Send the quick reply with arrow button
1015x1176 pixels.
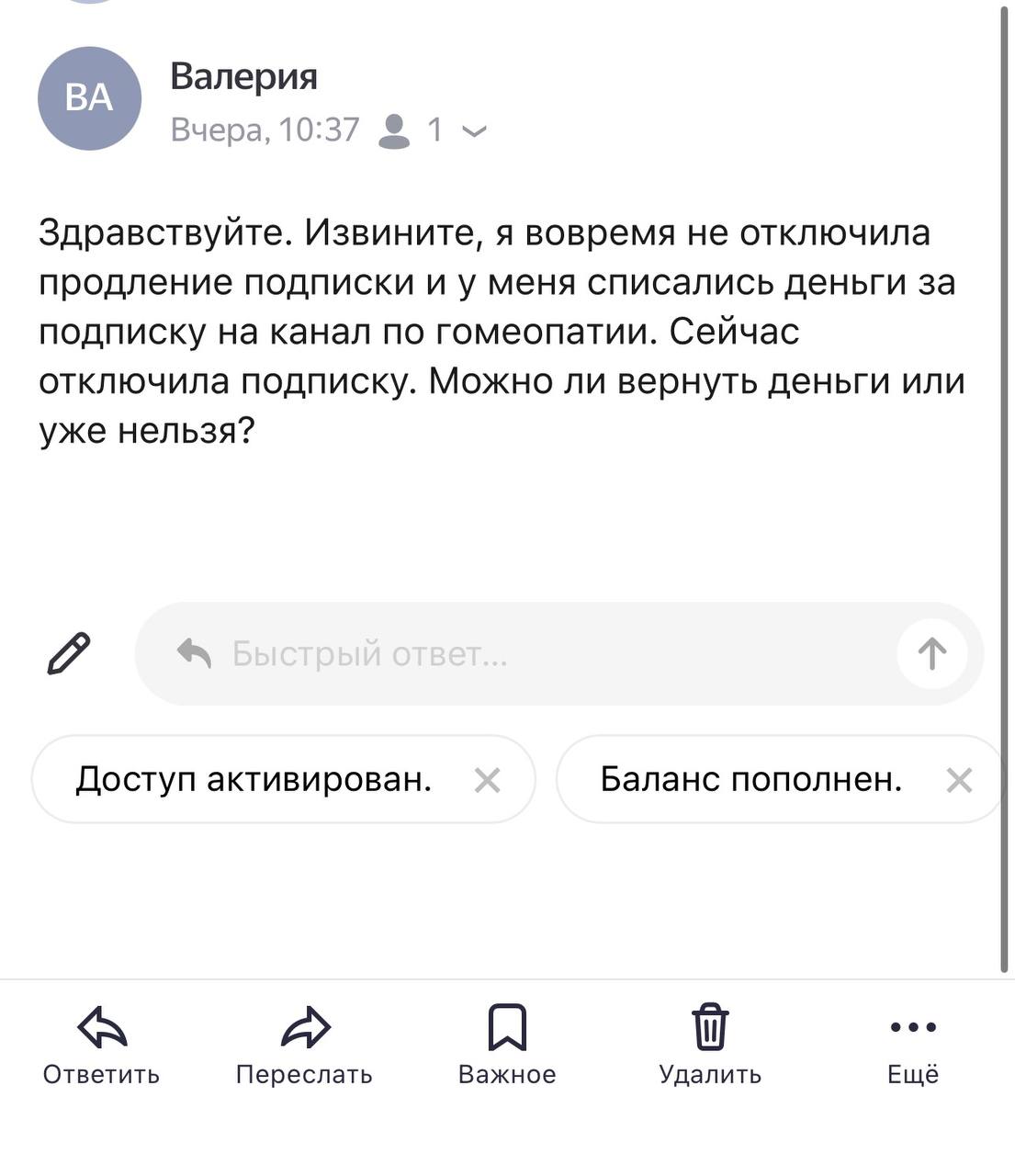click(x=931, y=654)
